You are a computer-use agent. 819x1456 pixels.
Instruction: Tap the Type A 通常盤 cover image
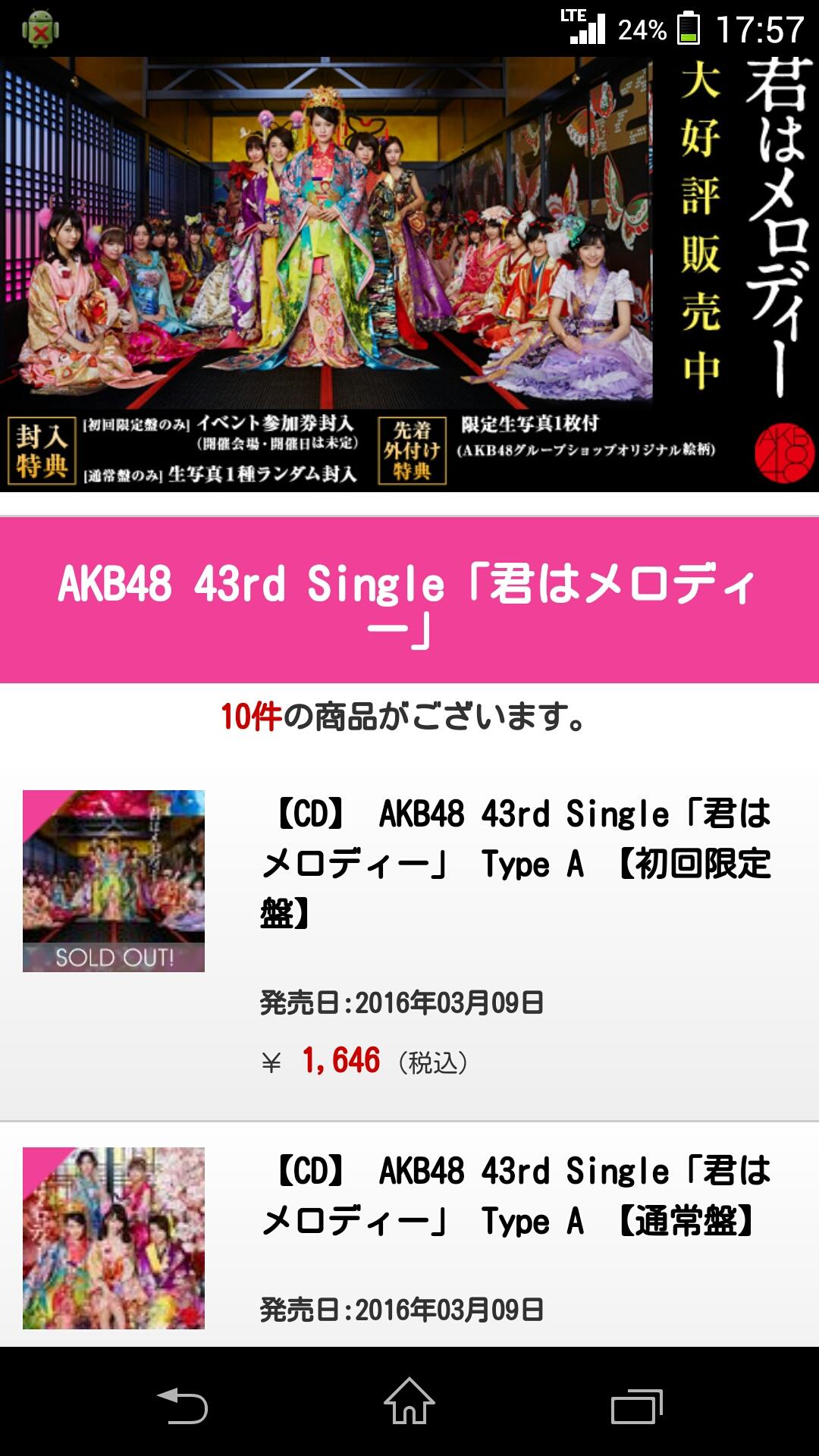coord(114,1238)
